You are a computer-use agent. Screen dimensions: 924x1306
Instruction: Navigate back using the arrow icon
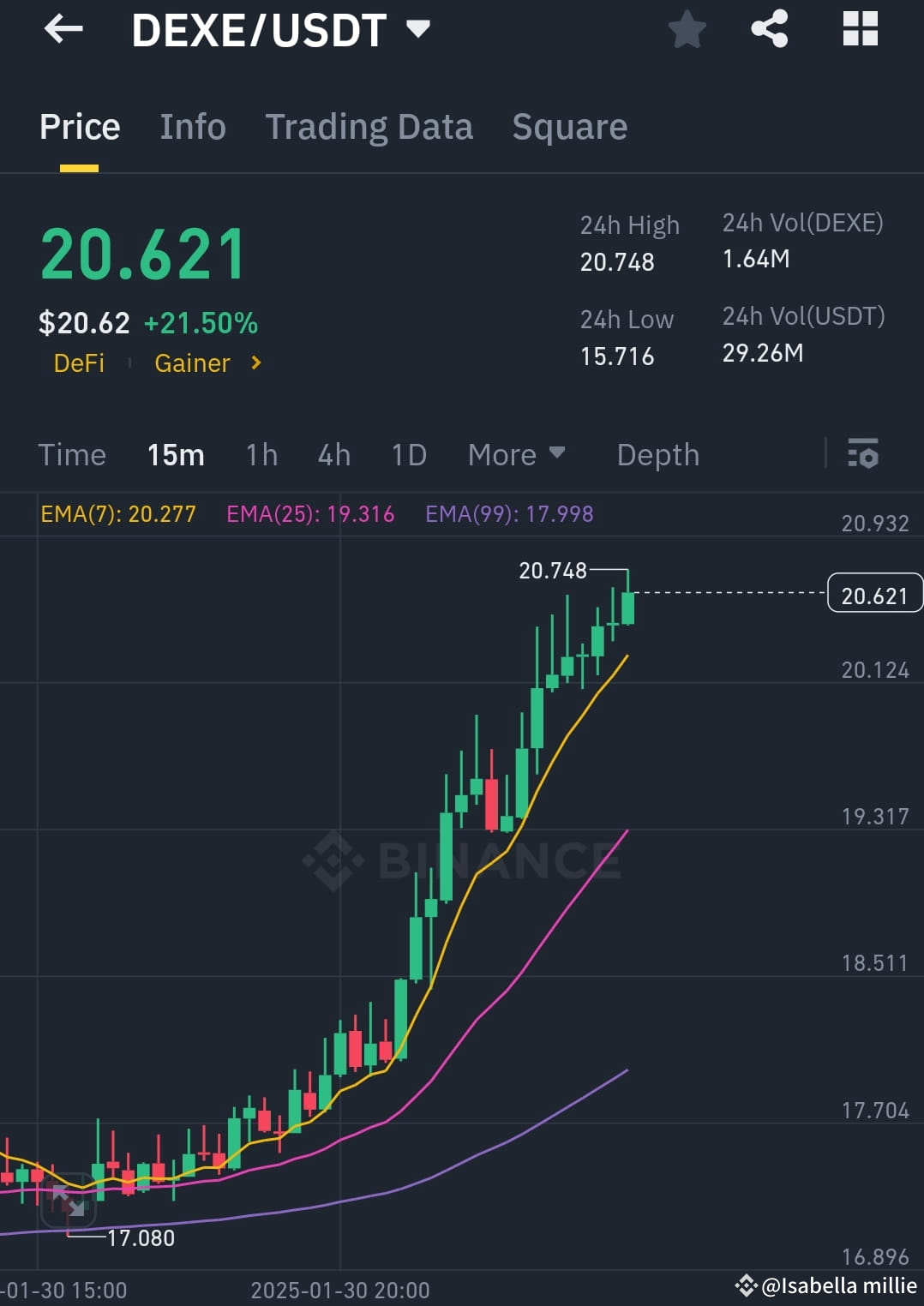[63, 29]
